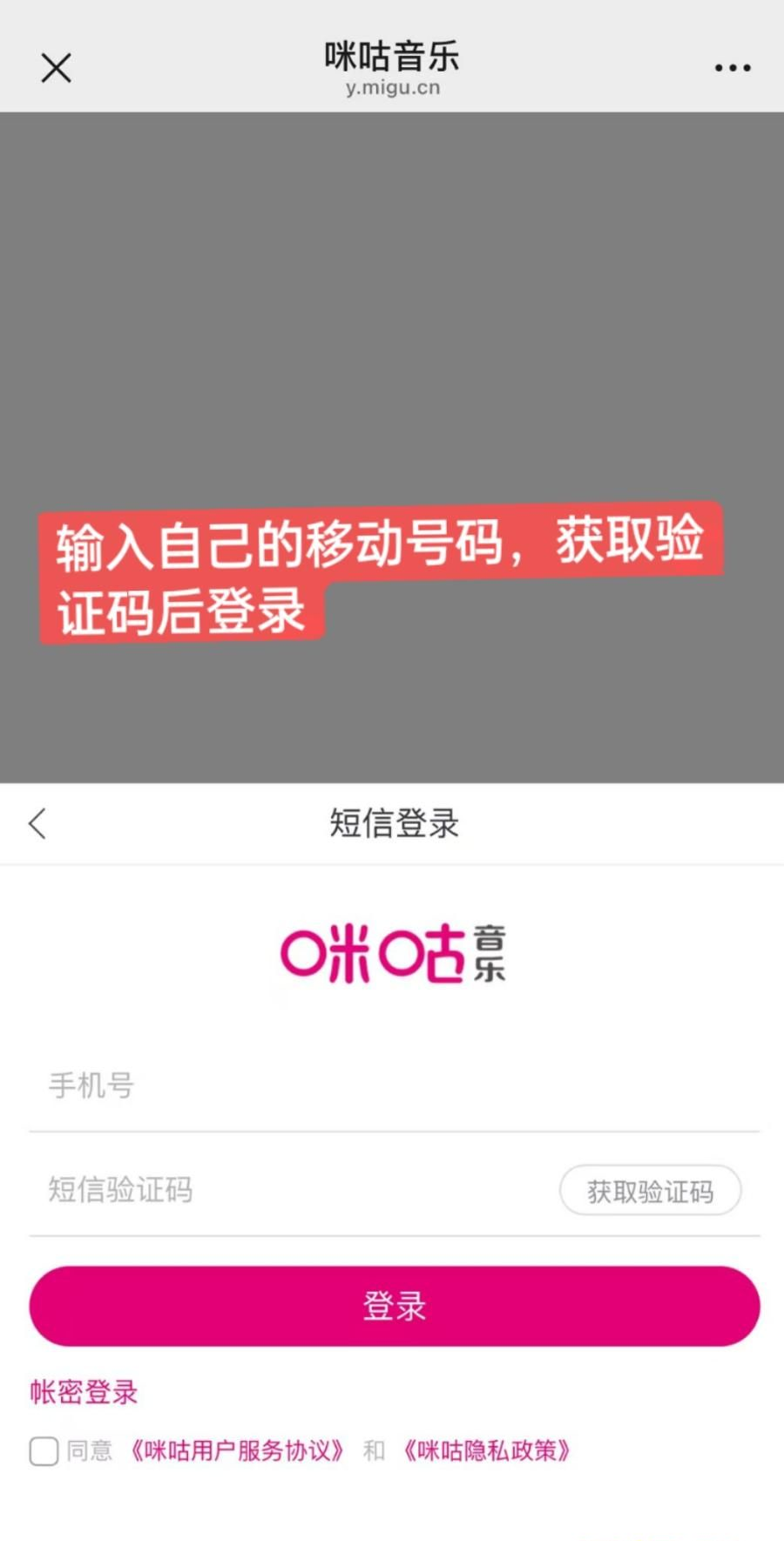Focus the 短信验证码 field
The width and height of the screenshot is (784, 1541).
point(287,1190)
